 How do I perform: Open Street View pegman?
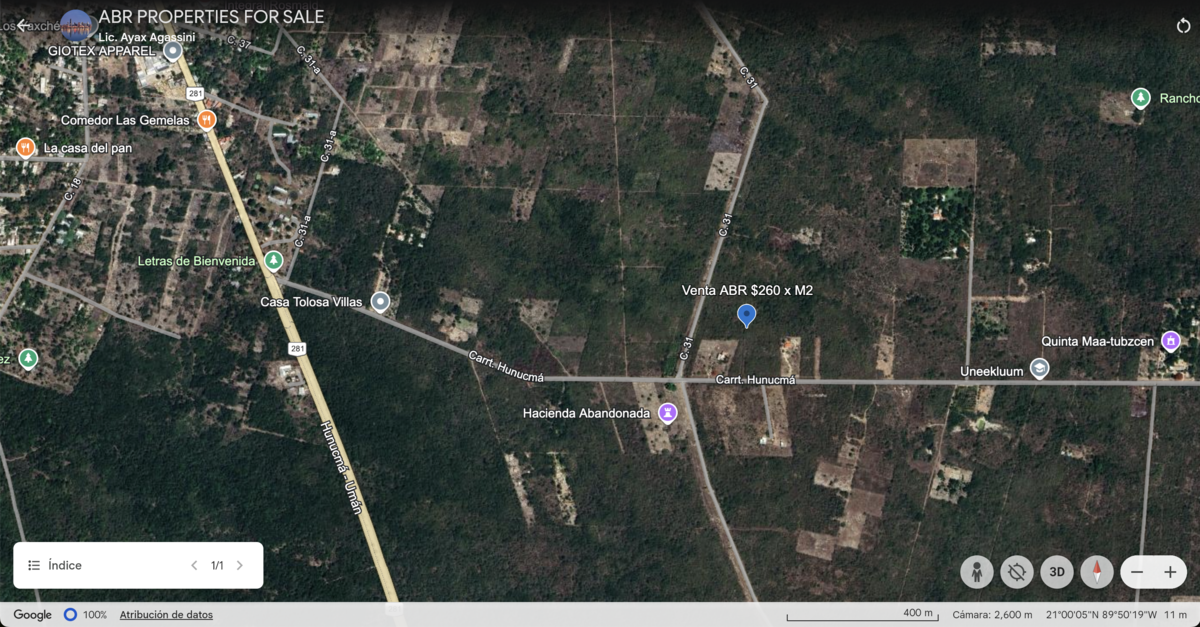tap(976, 572)
